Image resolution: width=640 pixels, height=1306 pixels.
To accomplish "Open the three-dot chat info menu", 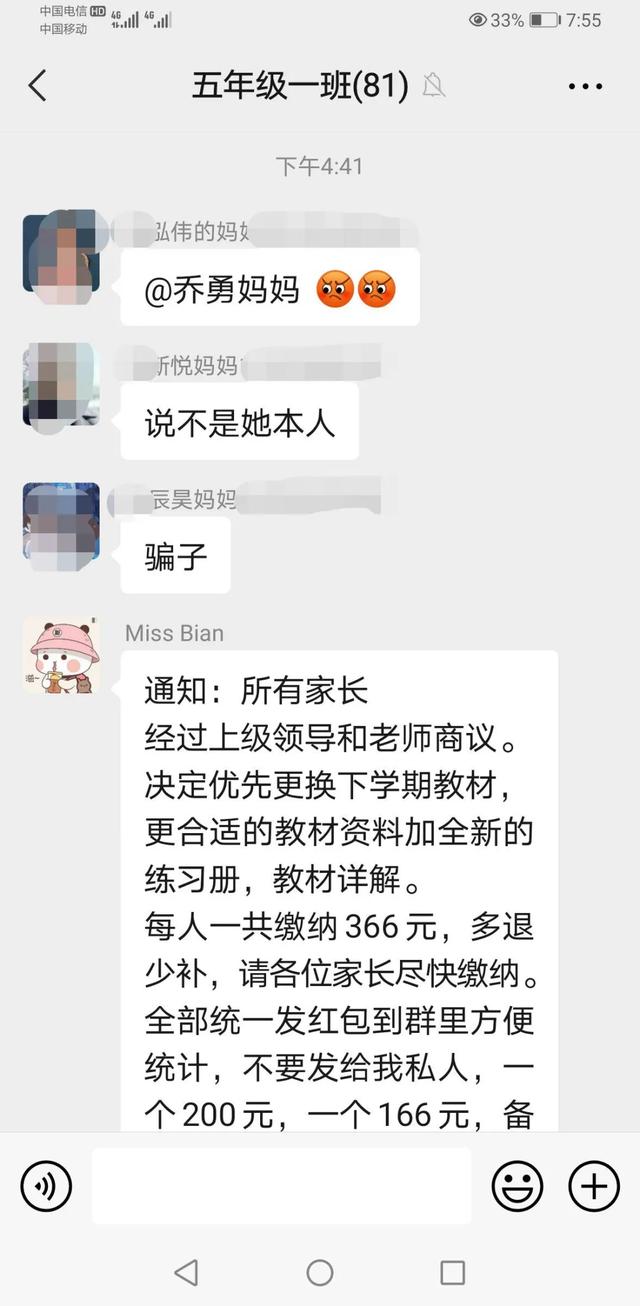I will pos(585,87).
